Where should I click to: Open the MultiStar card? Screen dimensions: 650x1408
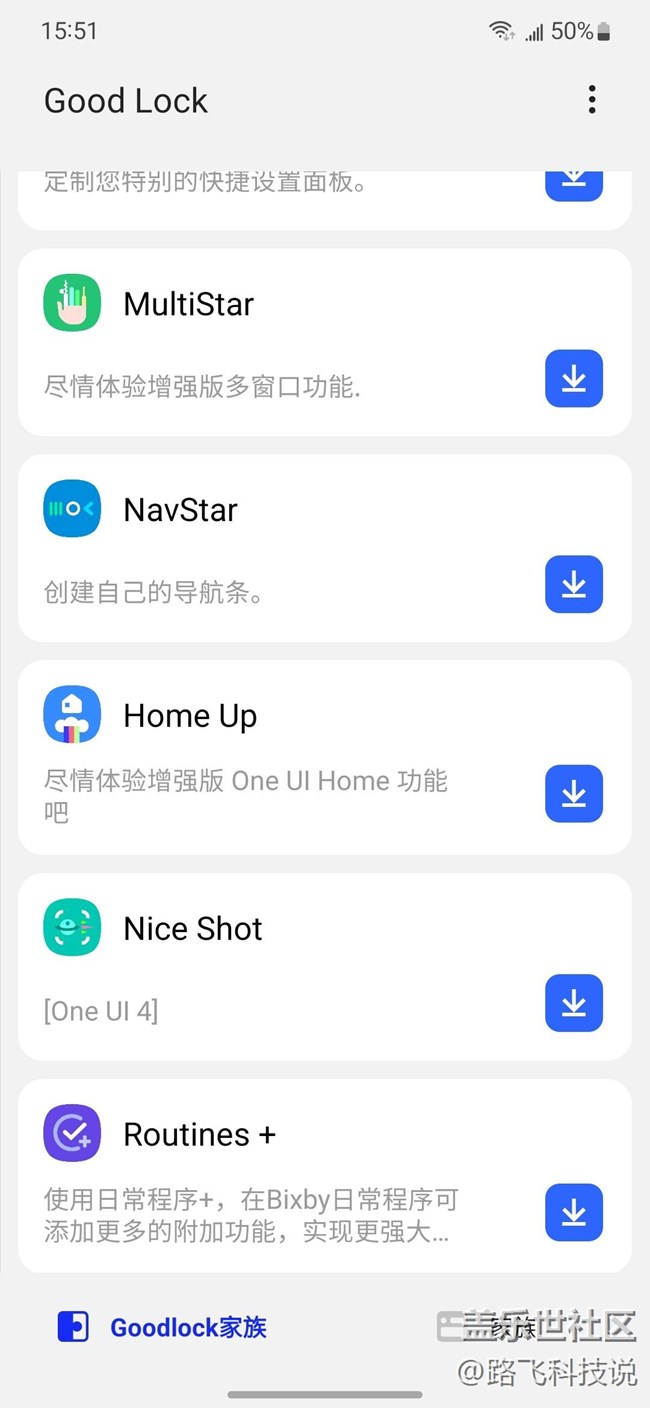click(x=325, y=342)
